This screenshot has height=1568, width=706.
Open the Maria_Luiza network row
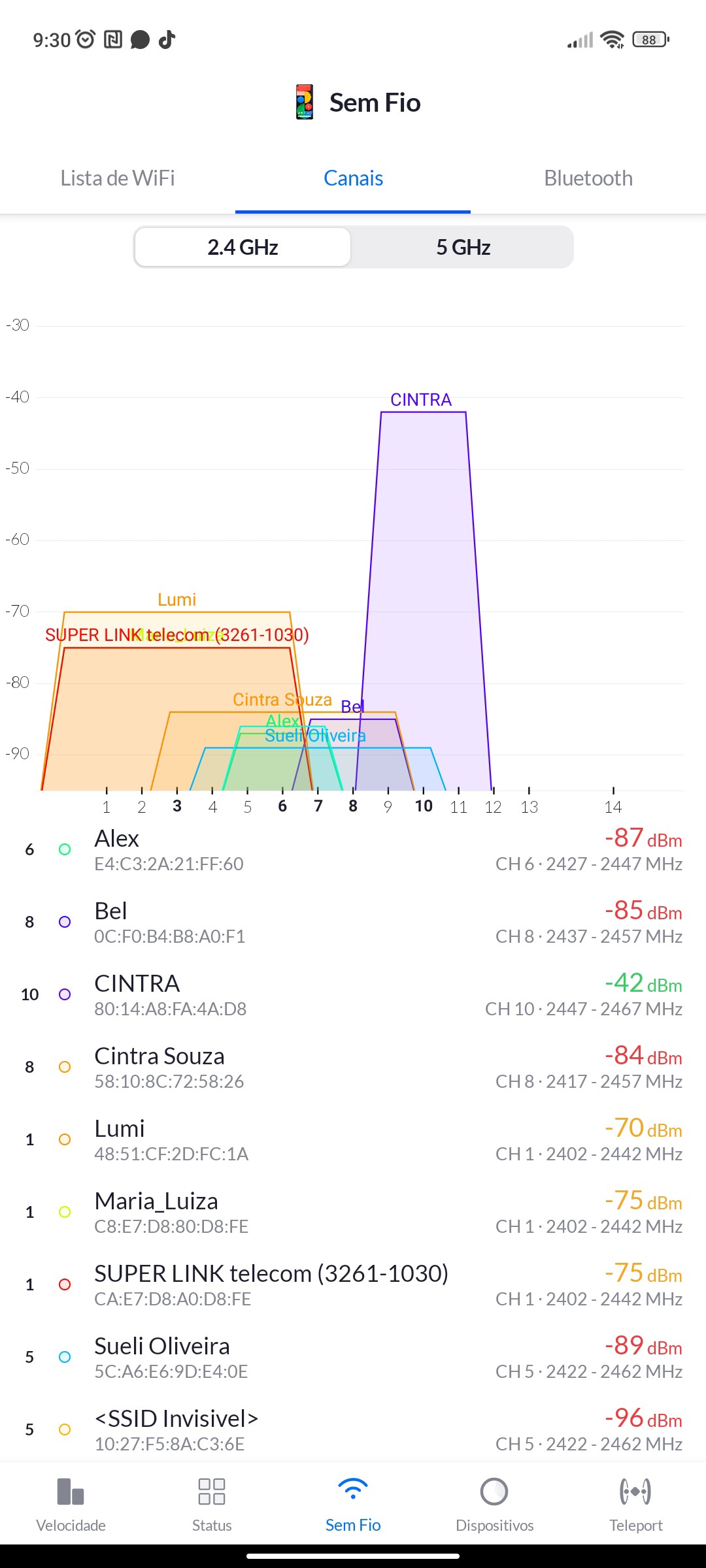[353, 1212]
